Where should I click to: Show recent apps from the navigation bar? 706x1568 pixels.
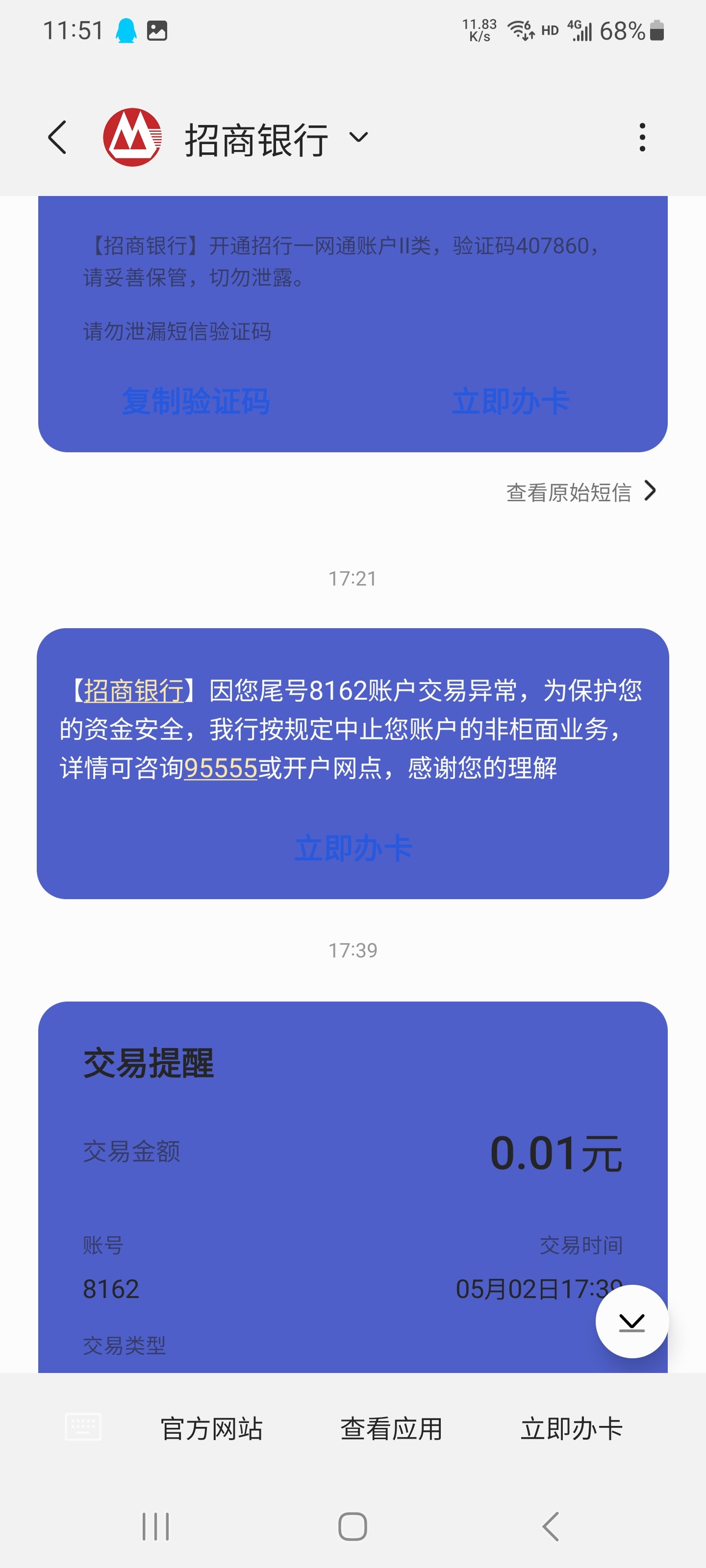pyautogui.click(x=155, y=1527)
